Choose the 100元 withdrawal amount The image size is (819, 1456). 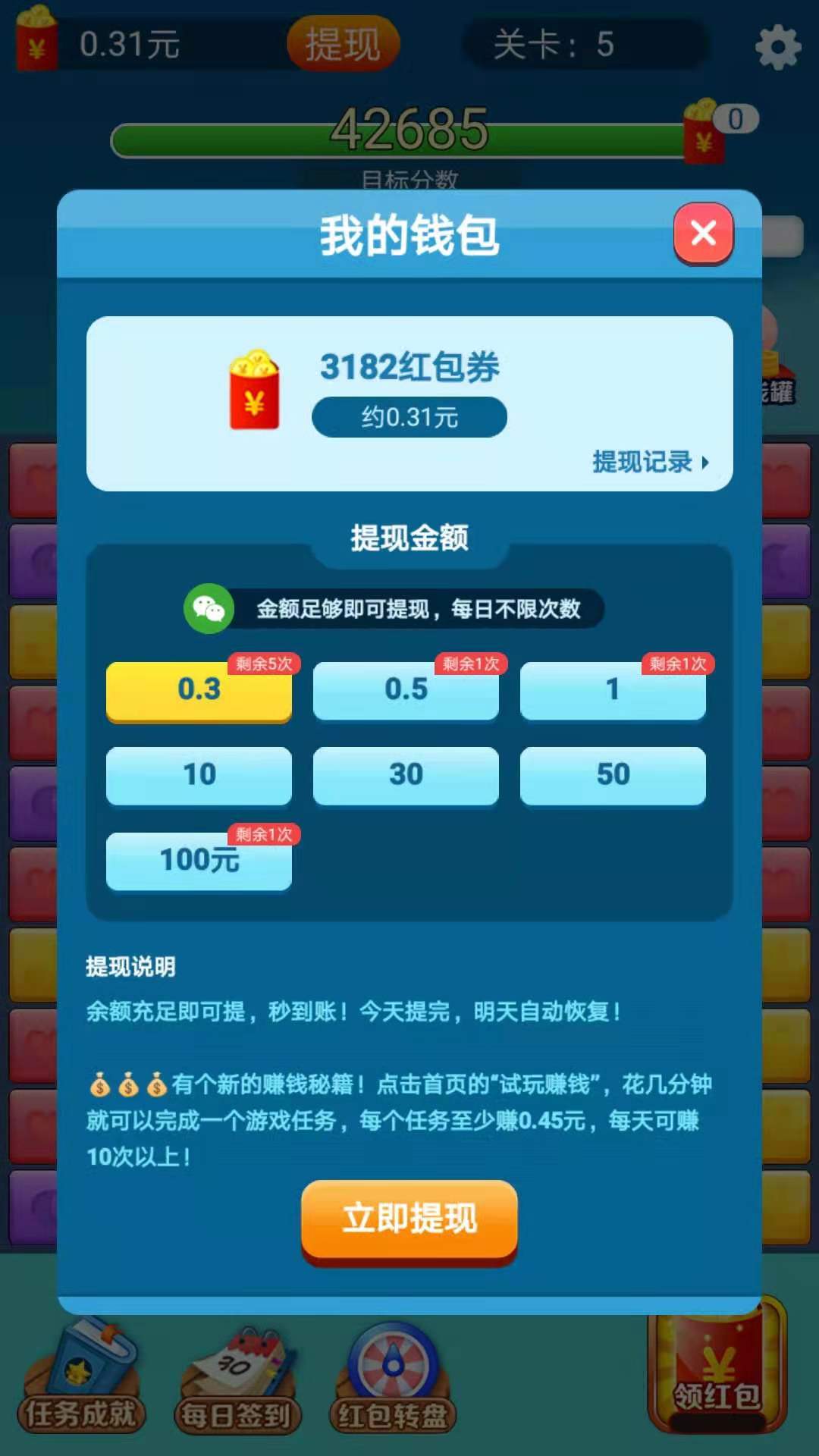coord(199,861)
